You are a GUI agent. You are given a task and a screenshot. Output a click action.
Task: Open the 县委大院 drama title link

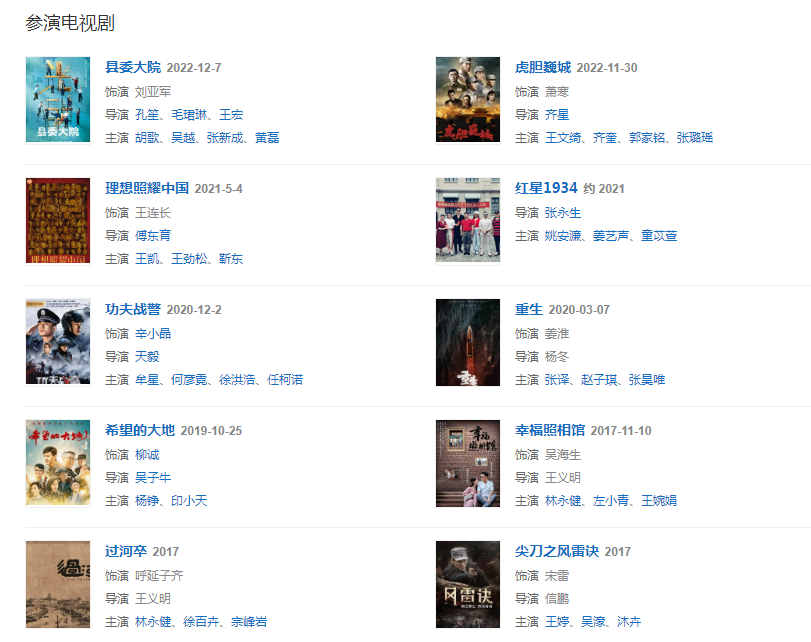point(133,67)
